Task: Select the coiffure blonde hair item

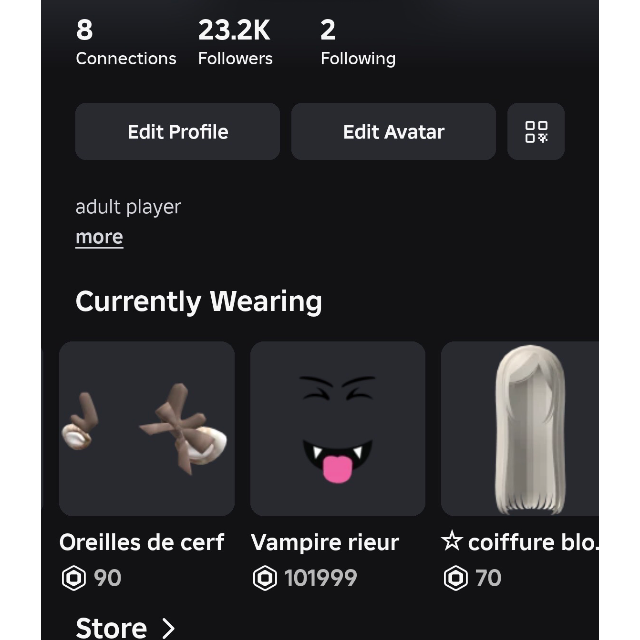Action: pyautogui.click(x=520, y=429)
